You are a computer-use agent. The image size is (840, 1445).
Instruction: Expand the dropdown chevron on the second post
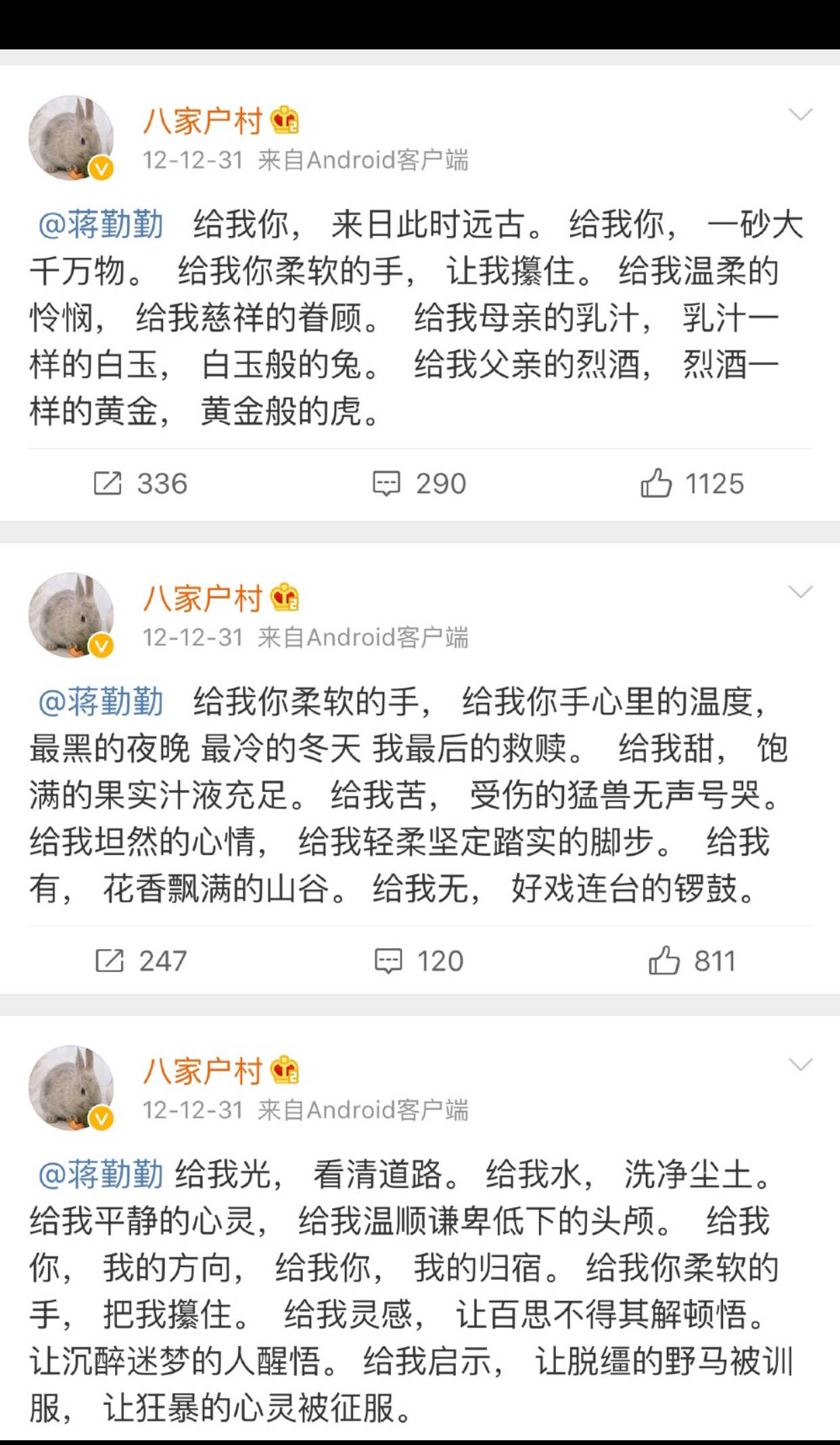click(801, 592)
